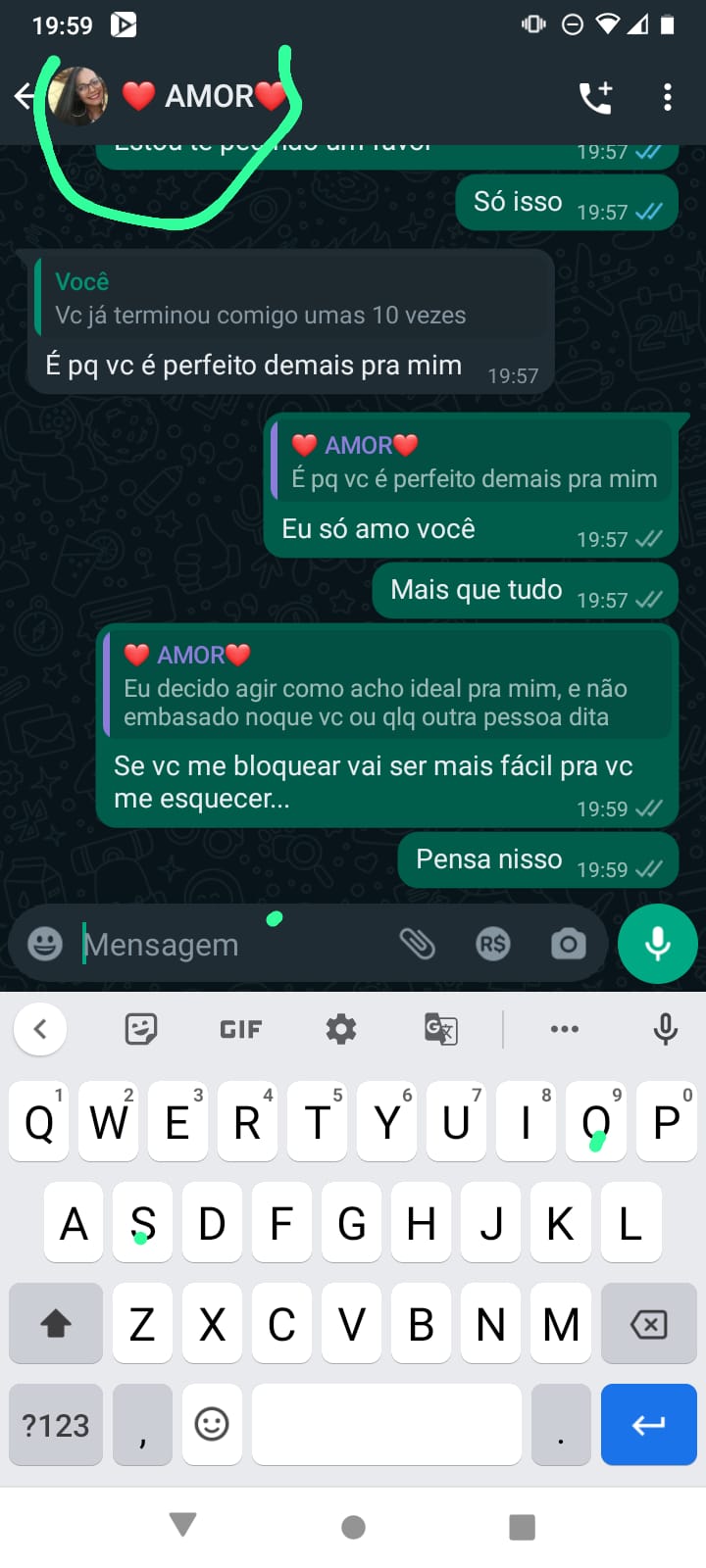Open the keyboard translate tool
The height and width of the screenshot is (1568, 706).
pos(440,1029)
